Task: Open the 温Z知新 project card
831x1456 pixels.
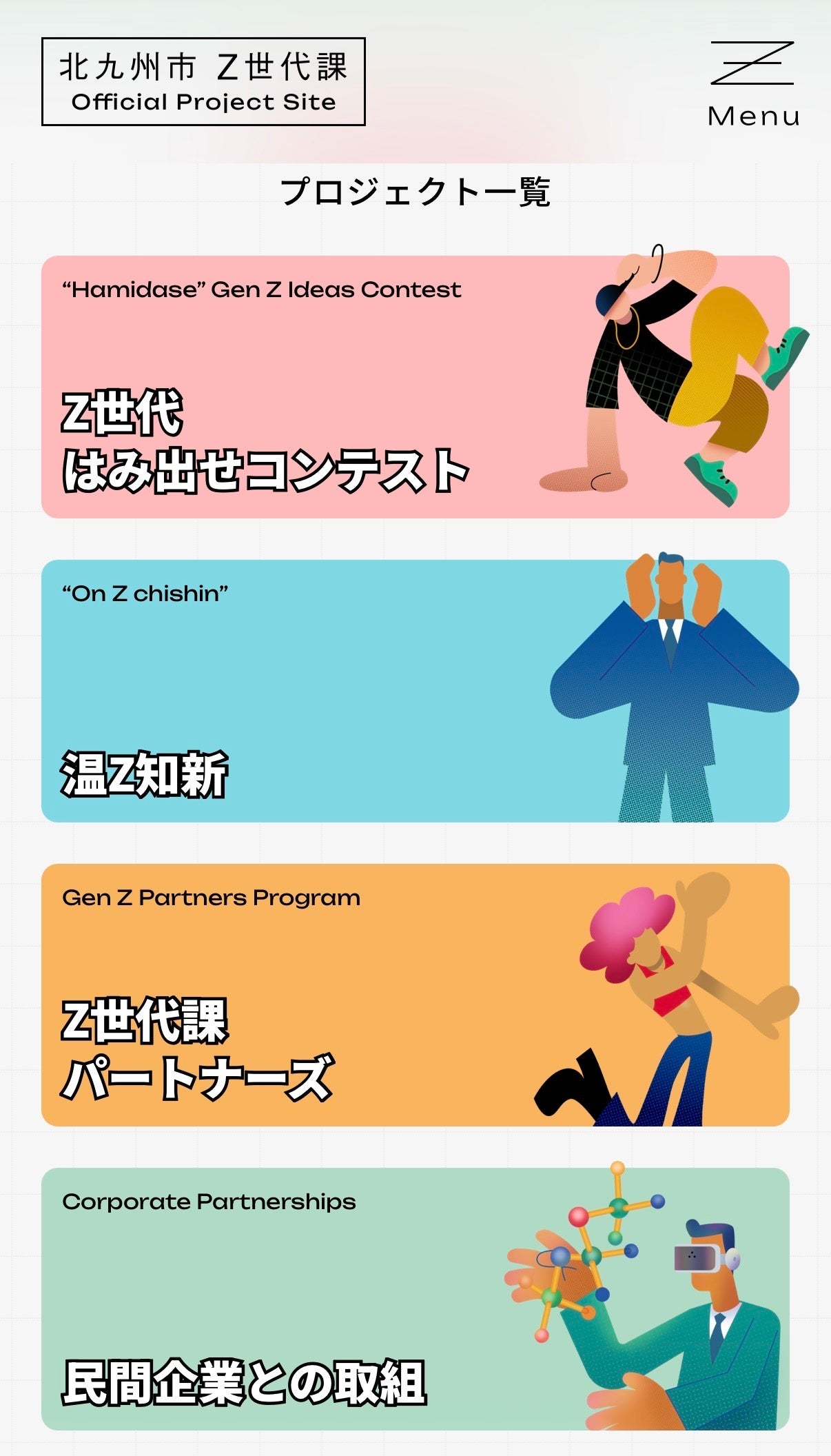Action: point(415,691)
